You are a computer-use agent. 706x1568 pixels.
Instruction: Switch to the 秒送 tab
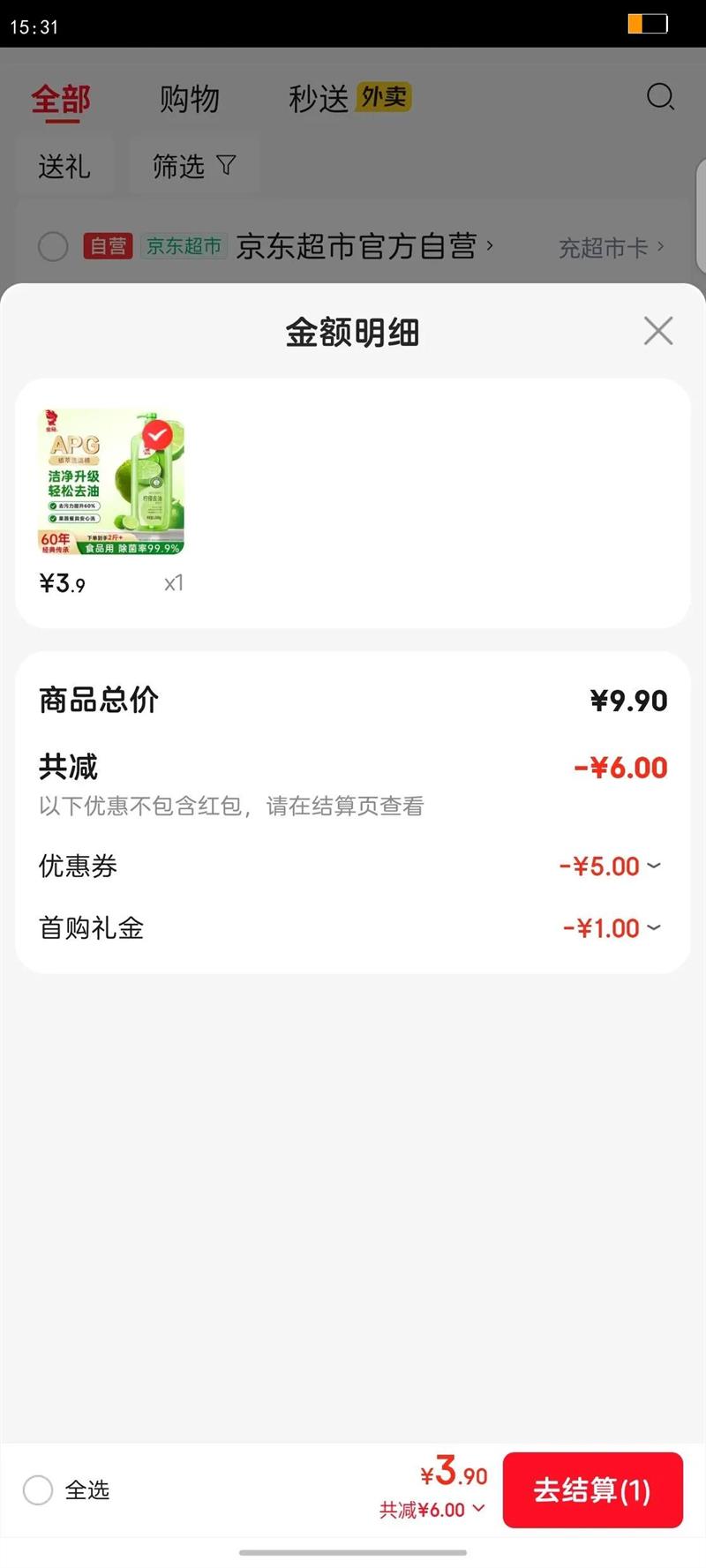317,96
